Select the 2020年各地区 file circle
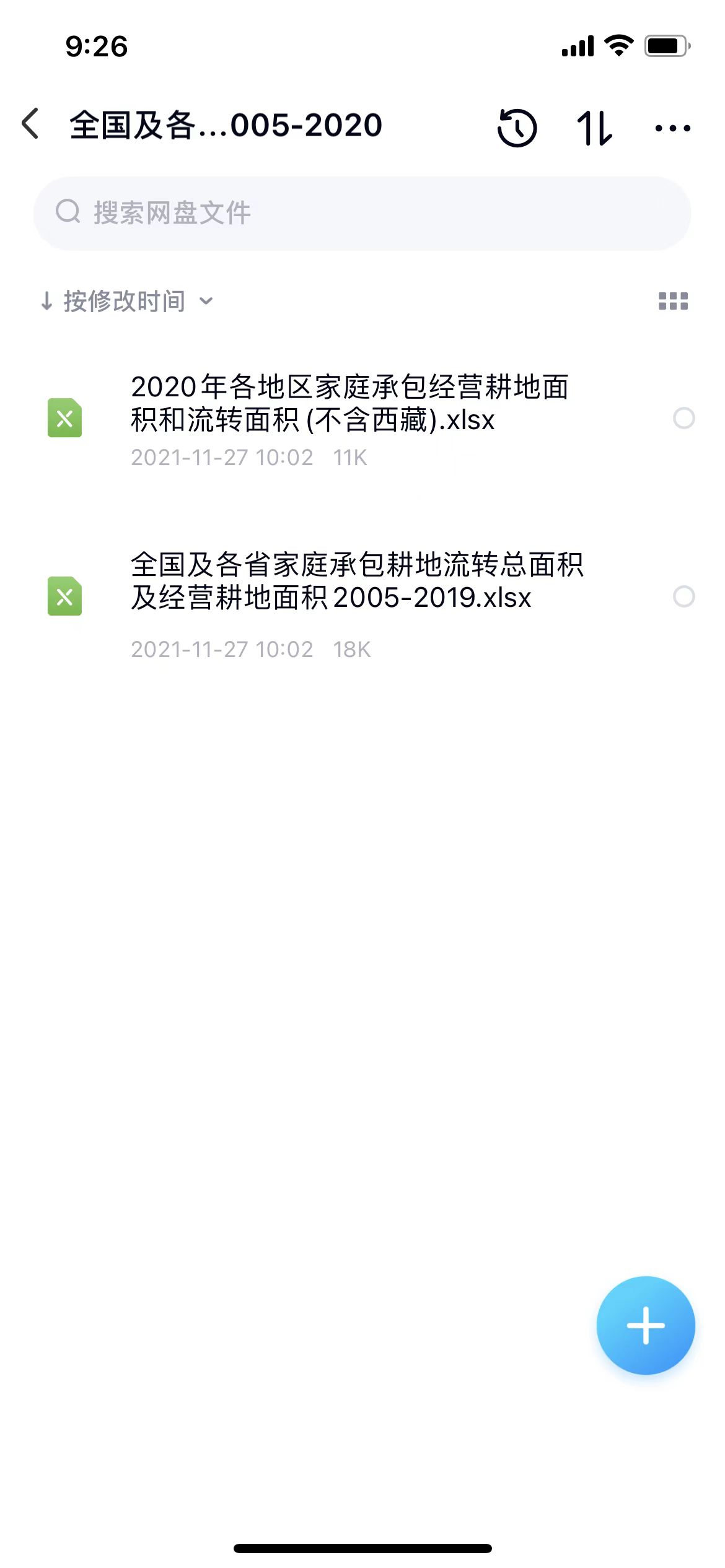 tap(683, 418)
